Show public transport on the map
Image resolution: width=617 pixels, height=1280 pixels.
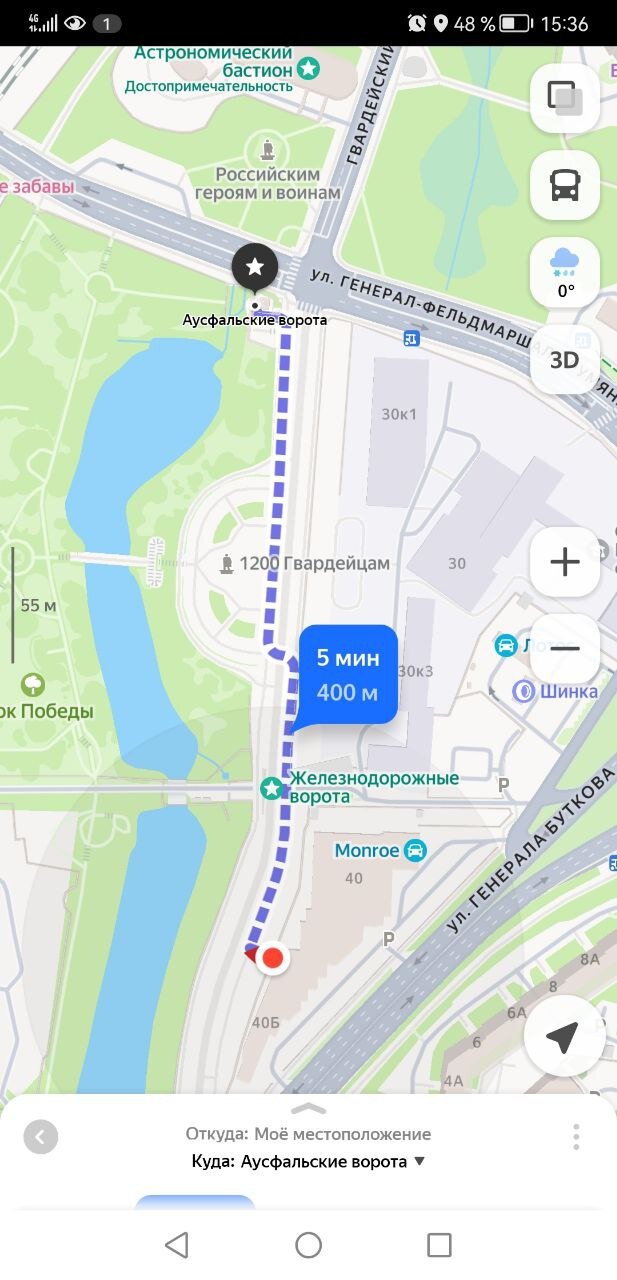coord(564,185)
